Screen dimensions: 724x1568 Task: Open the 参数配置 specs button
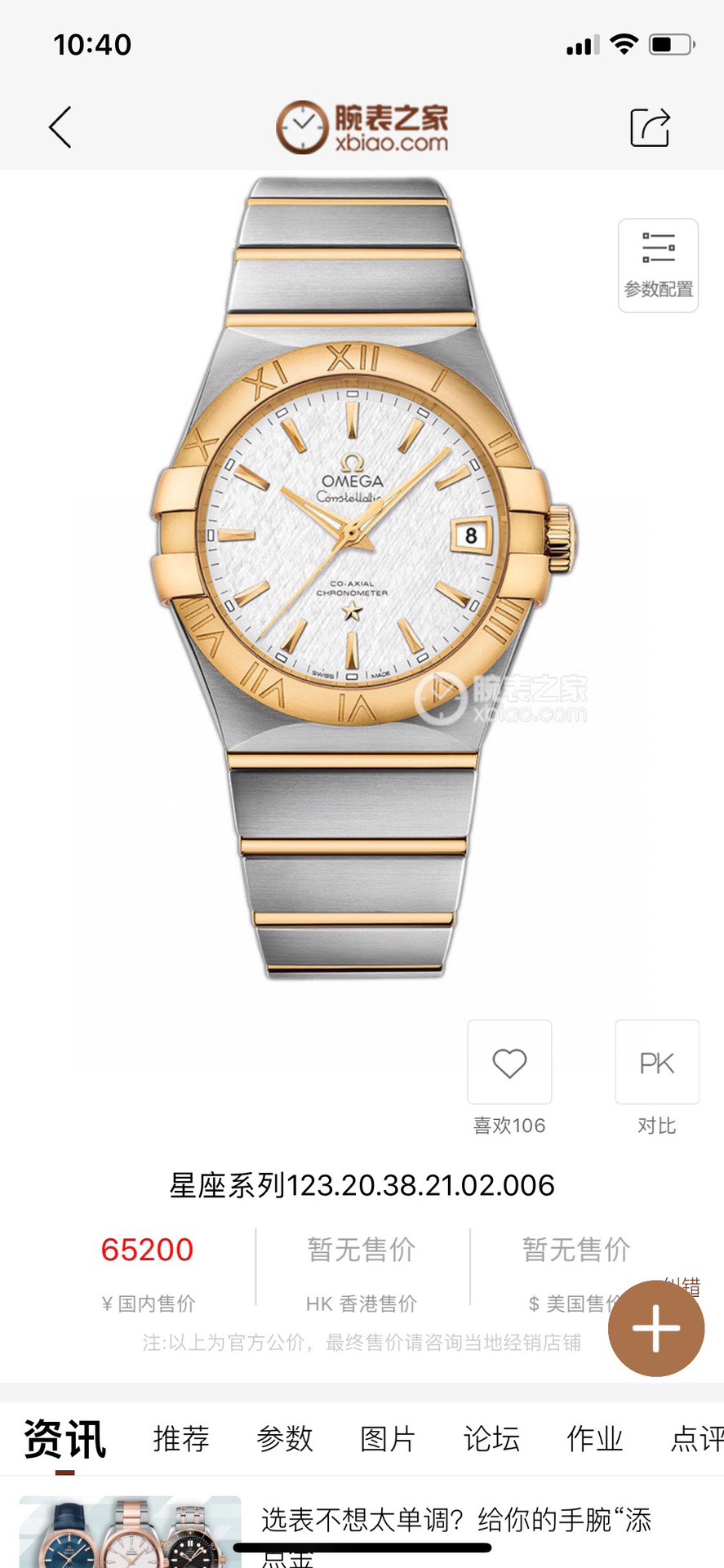tap(658, 265)
